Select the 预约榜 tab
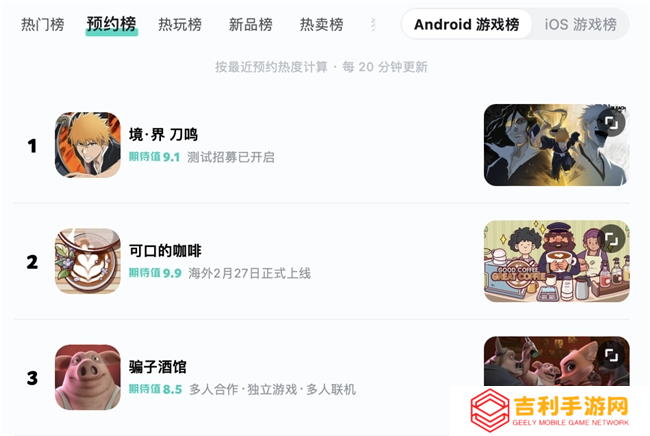The image size is (650, 436). 111,24
